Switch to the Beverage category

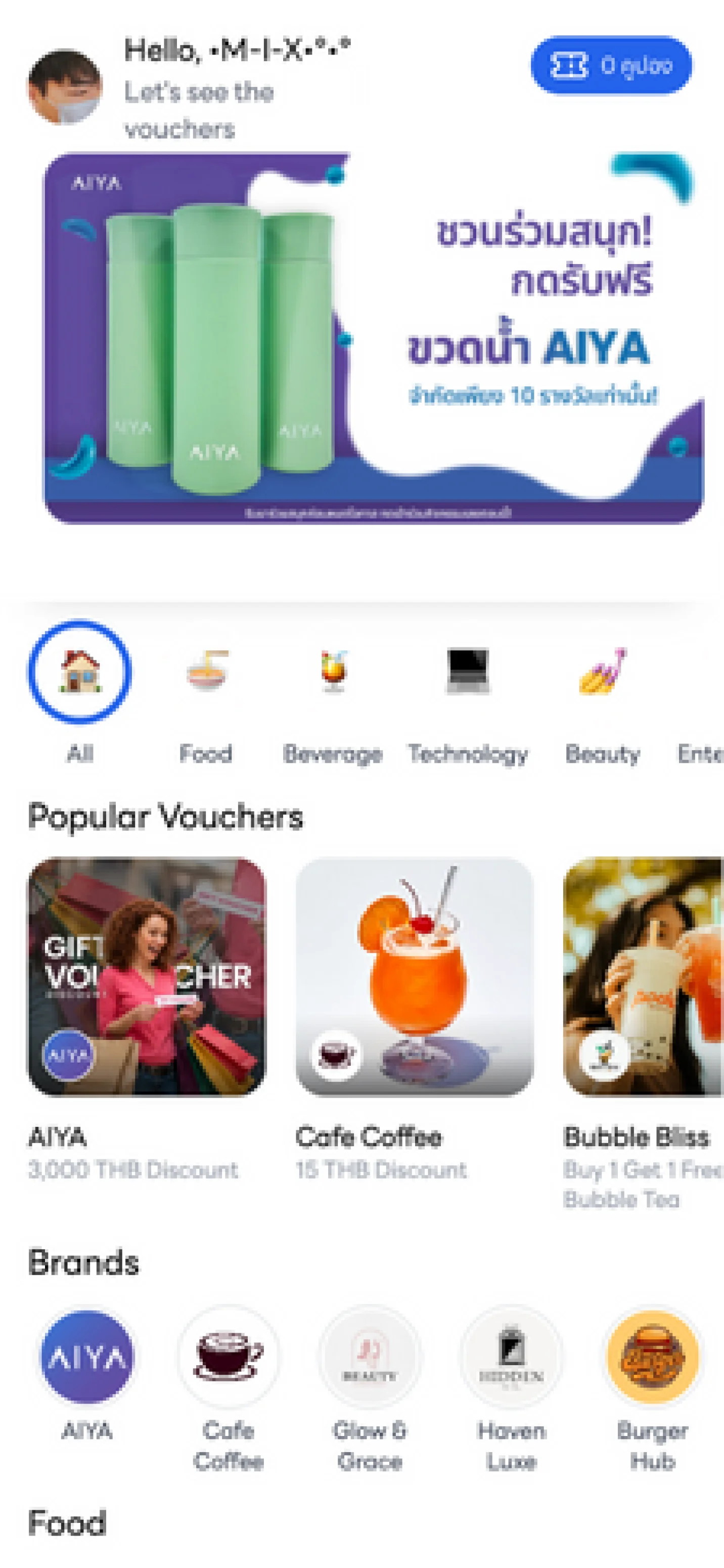tap(333, 672)
